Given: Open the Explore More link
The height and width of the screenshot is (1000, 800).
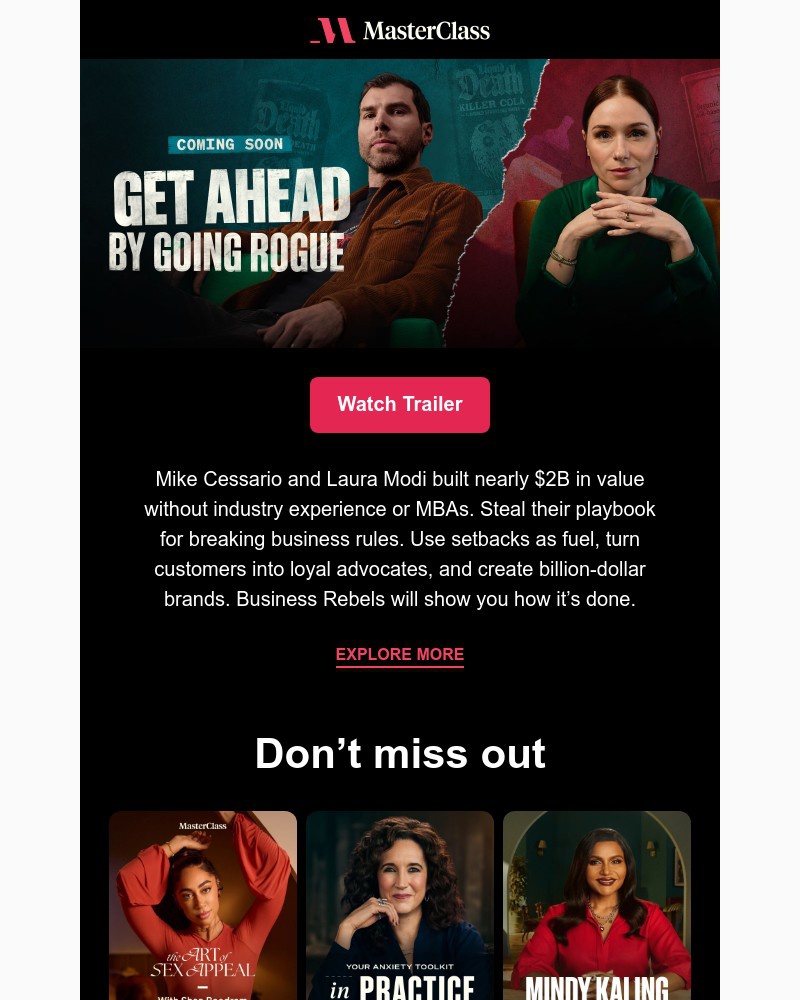Looking at the screenshot, I should (x=400, y=655).
